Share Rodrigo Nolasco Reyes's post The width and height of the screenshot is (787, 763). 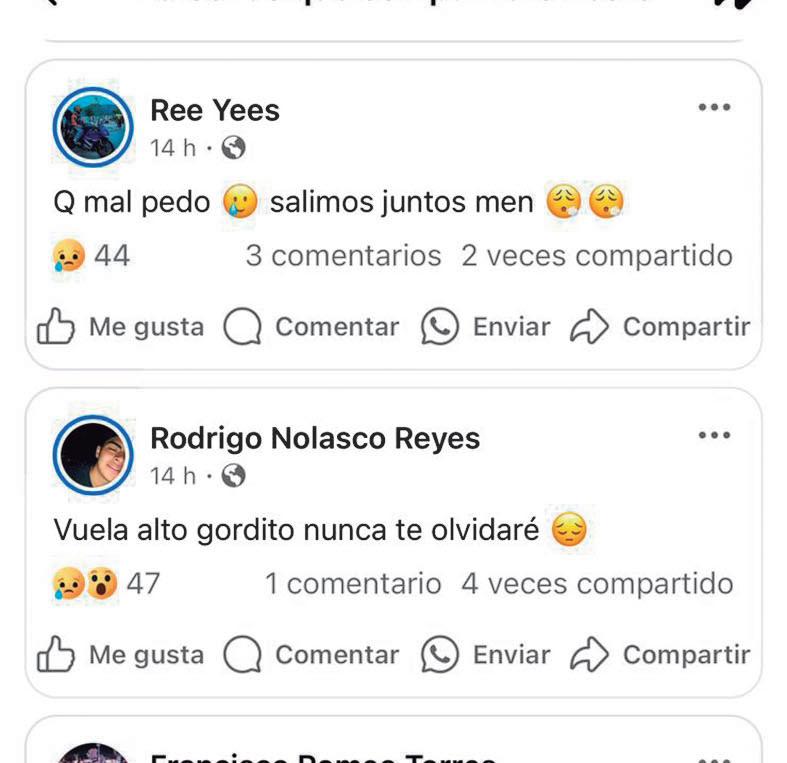click(x=660, y=655)
